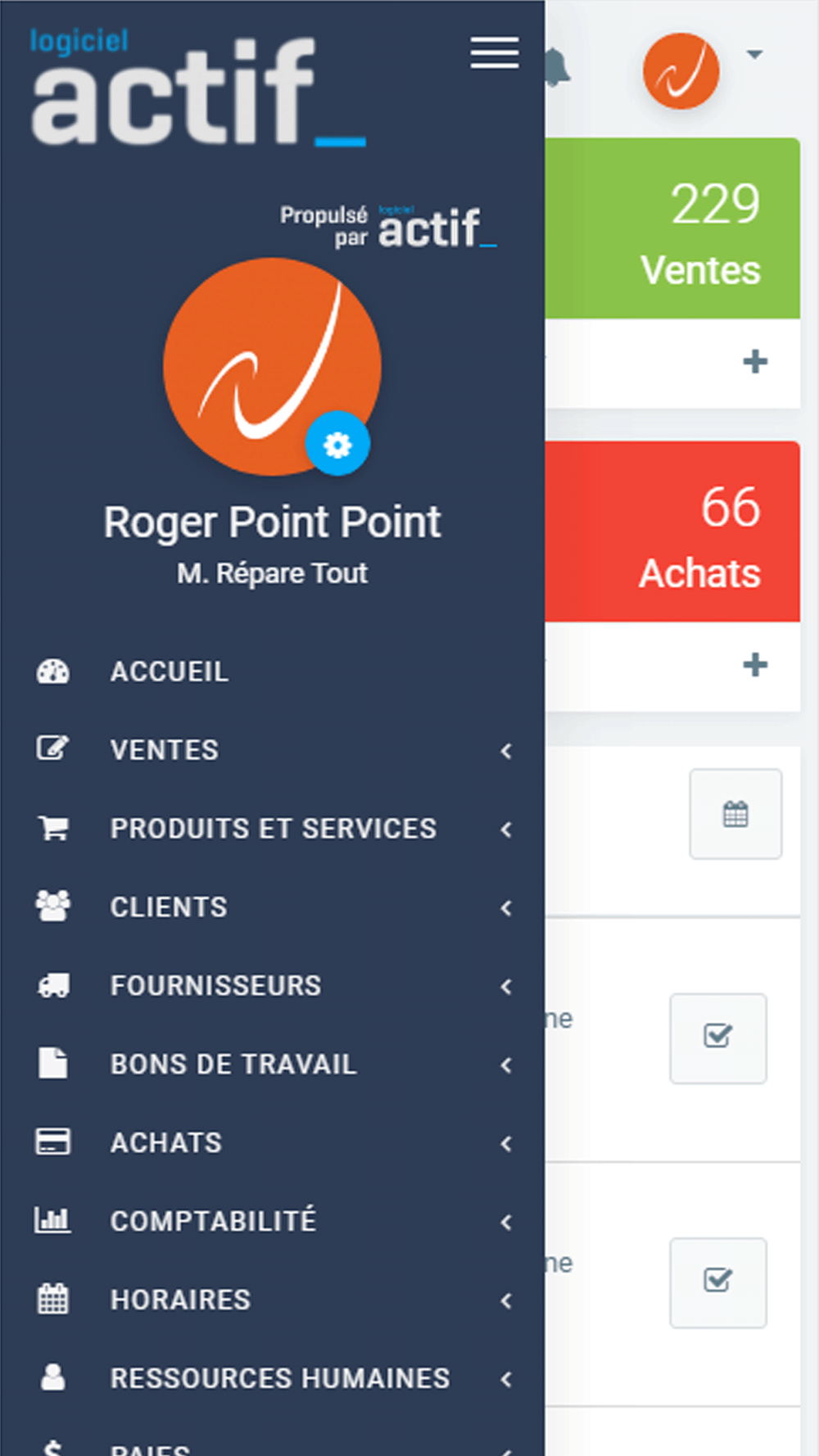Expand the Fournisseurs menu

(272, 985)
